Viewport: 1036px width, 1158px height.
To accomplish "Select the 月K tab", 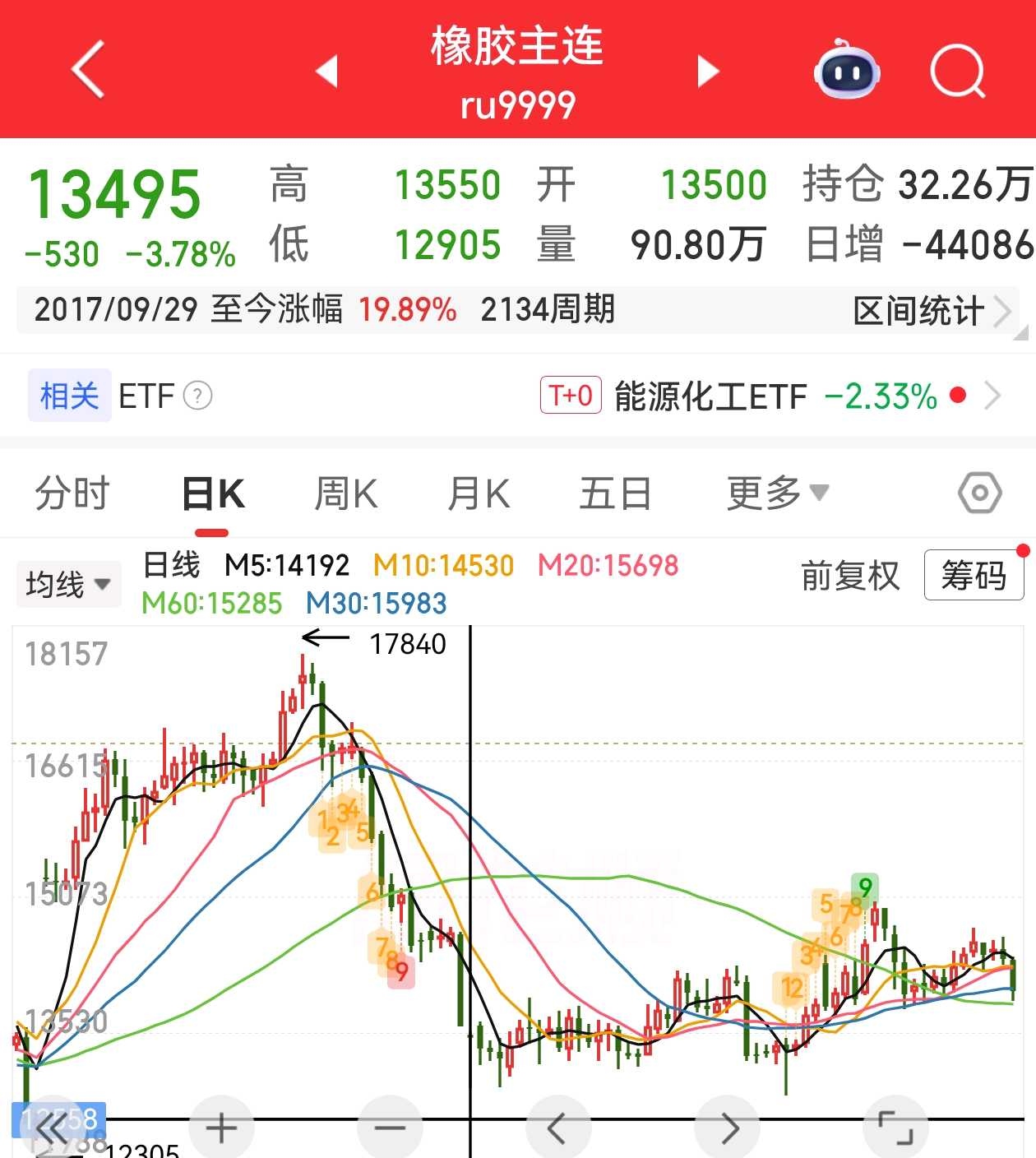I will (x=479, y=493).
